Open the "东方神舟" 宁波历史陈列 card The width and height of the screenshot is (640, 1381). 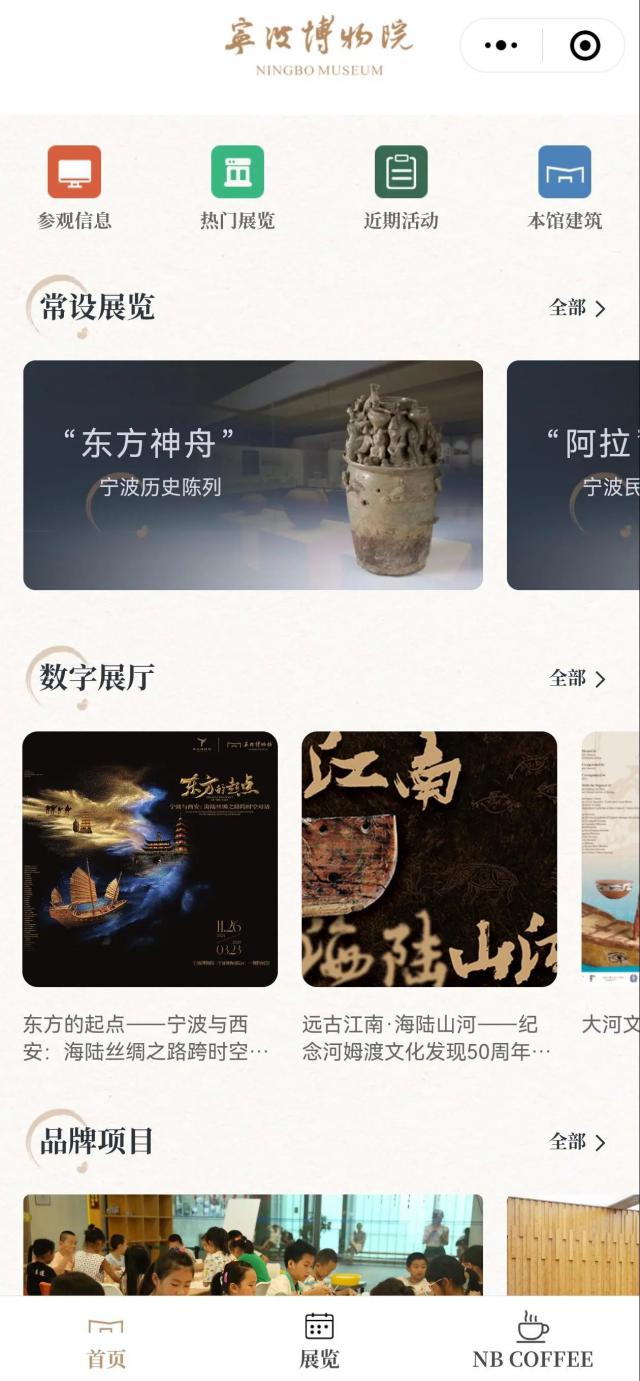[253, 475]
